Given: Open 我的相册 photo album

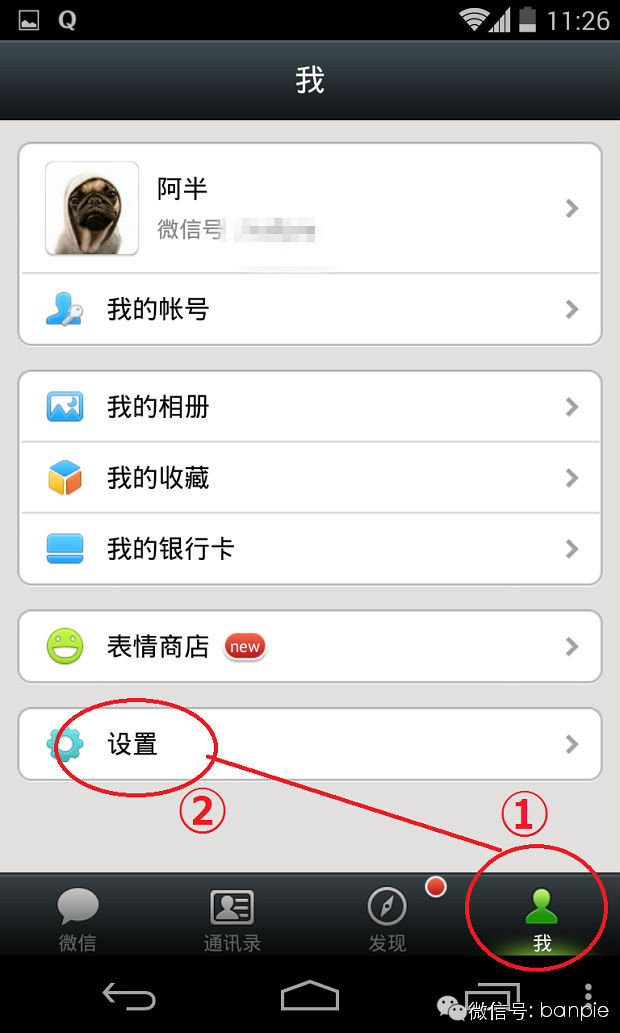Looking at the screenshot, I should [310, 407].
